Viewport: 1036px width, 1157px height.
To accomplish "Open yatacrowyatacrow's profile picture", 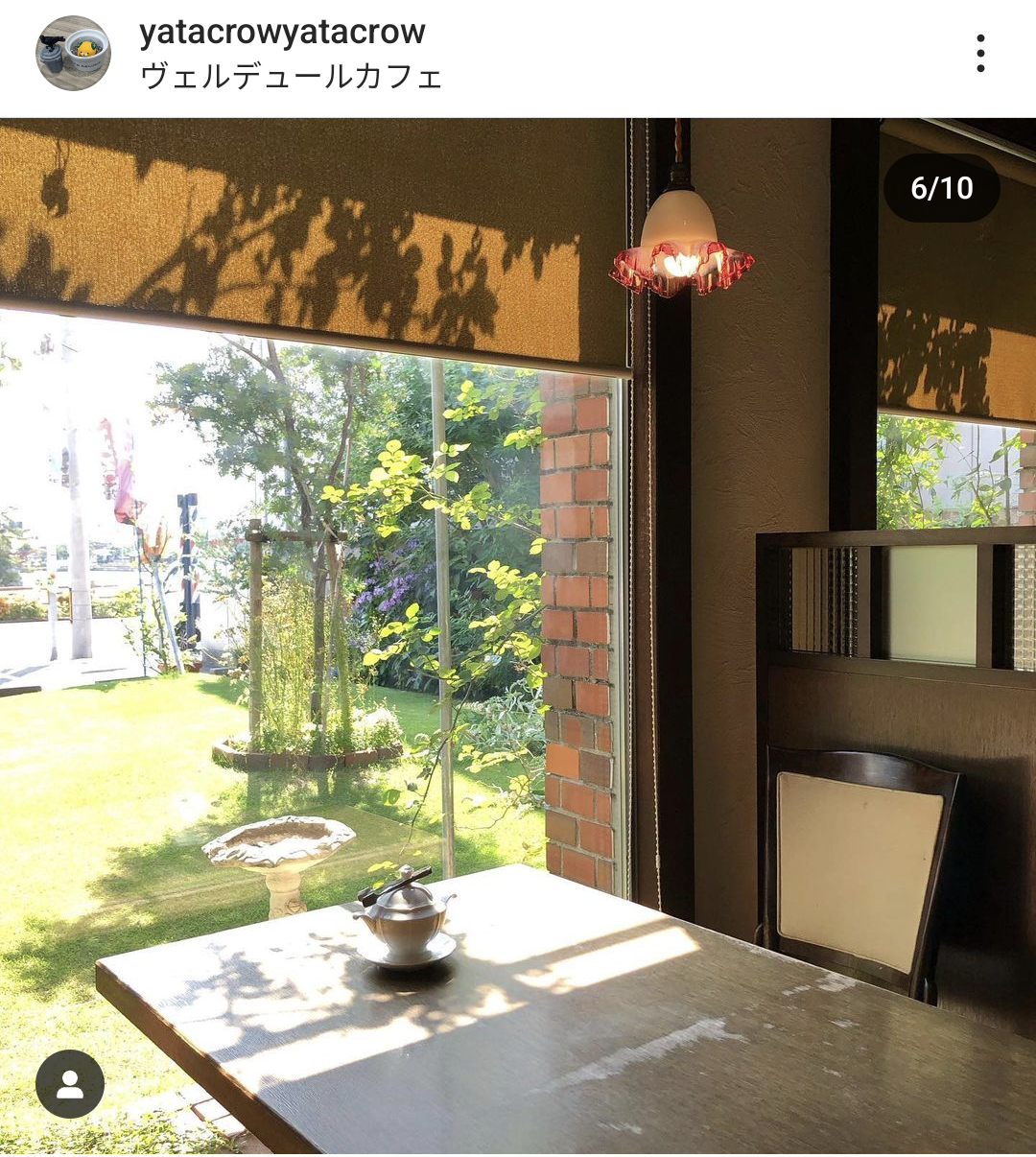I will point(73,54).
